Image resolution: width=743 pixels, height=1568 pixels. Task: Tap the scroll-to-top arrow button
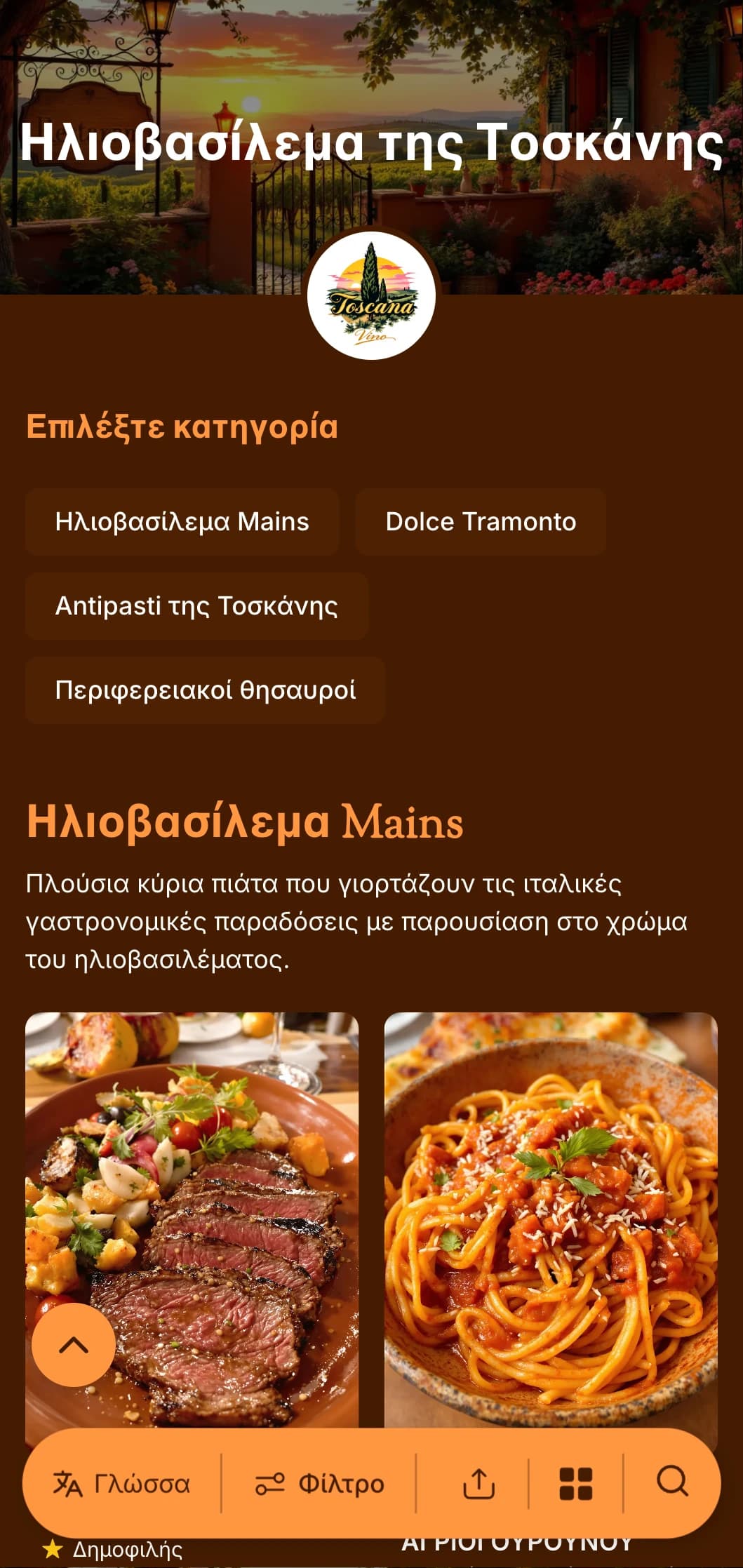pos(74,1345)
